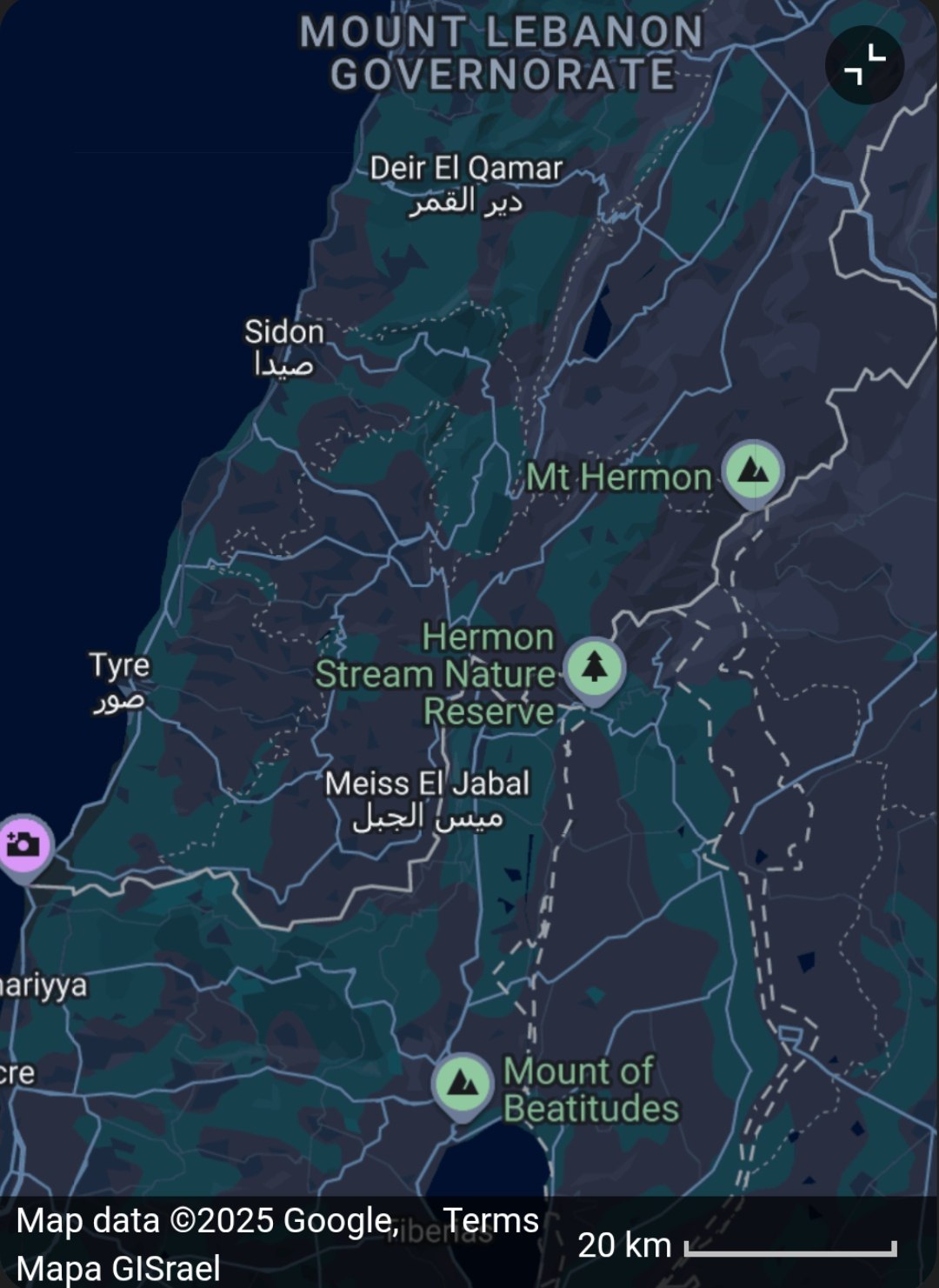Open the map Terms link
Viewport: 939px width, 1288px height.
coord(490,1220)
